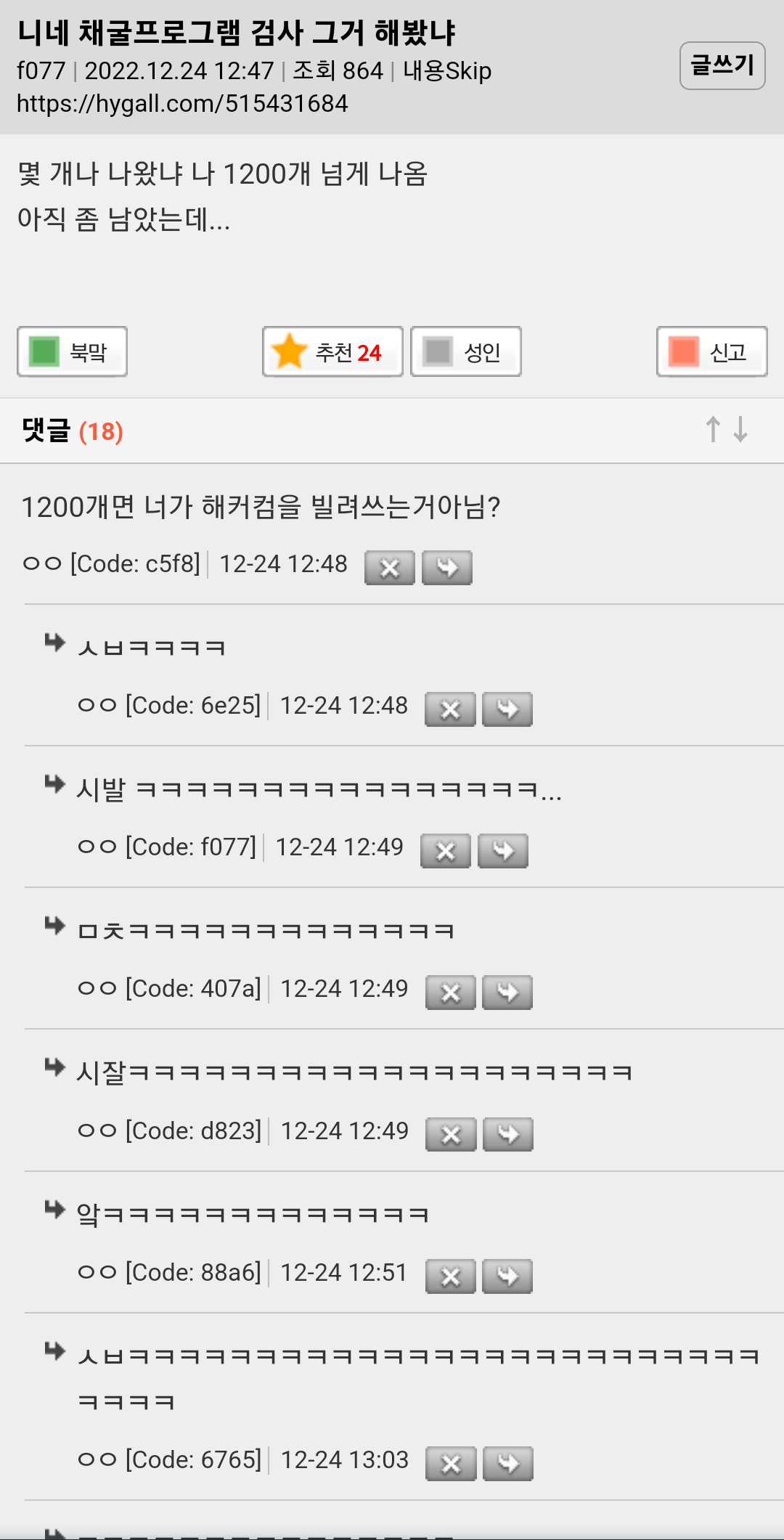Open the 내용Skip link
784x1540 pixels.
(446, 71)
